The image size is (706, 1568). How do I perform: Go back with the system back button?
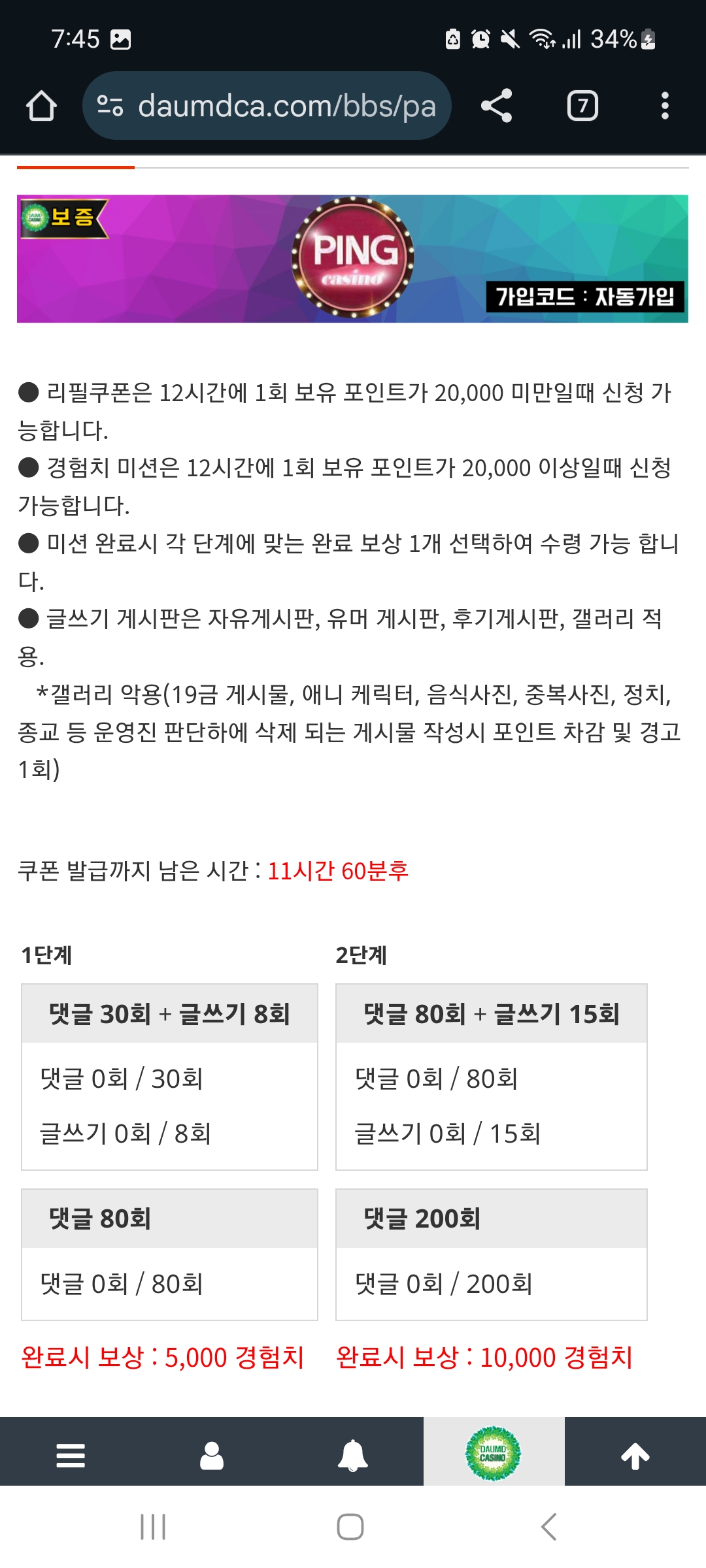pos(549,1527)
